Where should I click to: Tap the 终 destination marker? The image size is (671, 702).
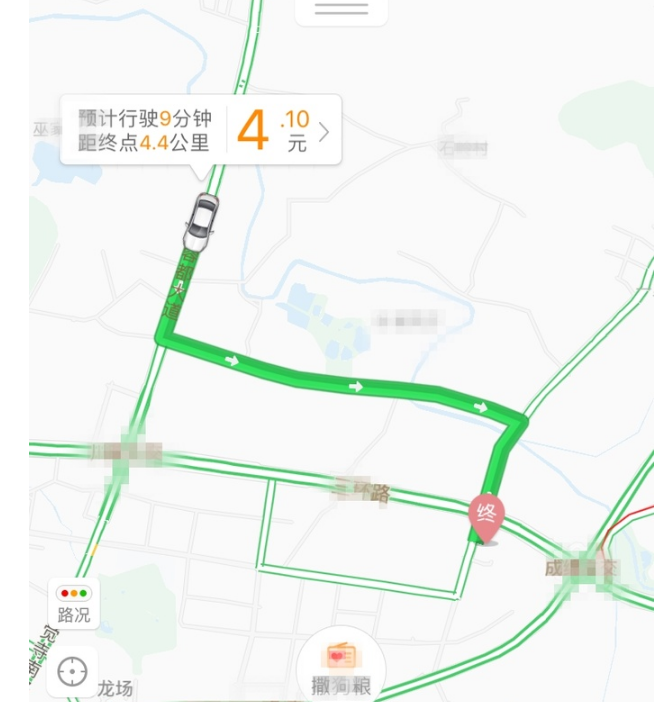click(486, 516)
